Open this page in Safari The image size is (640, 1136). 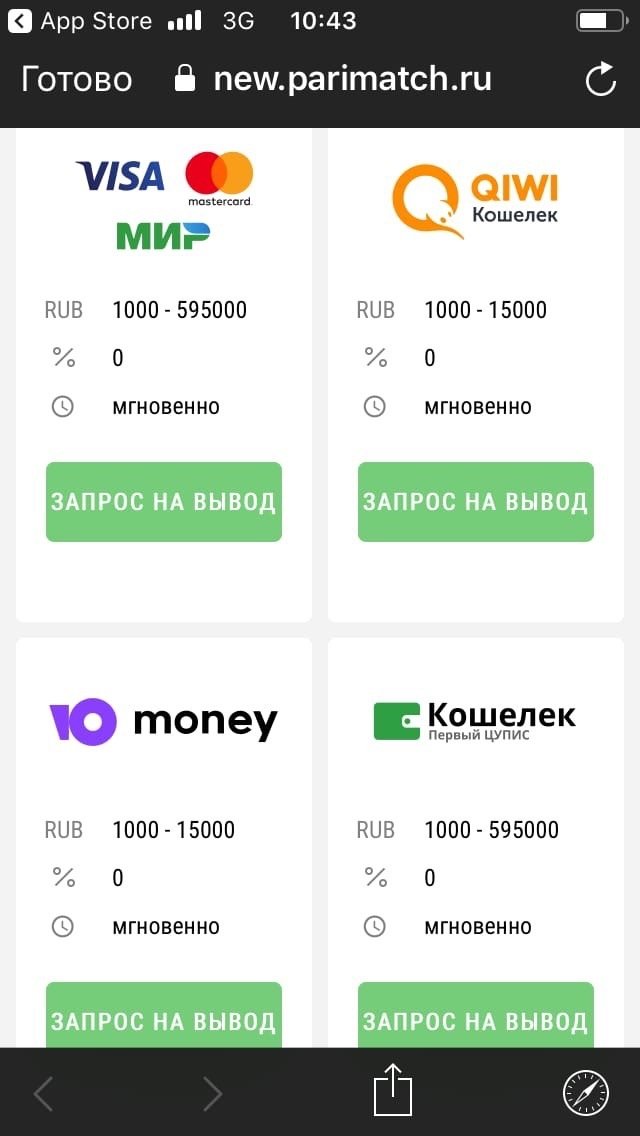click(x=585, y=1092)
